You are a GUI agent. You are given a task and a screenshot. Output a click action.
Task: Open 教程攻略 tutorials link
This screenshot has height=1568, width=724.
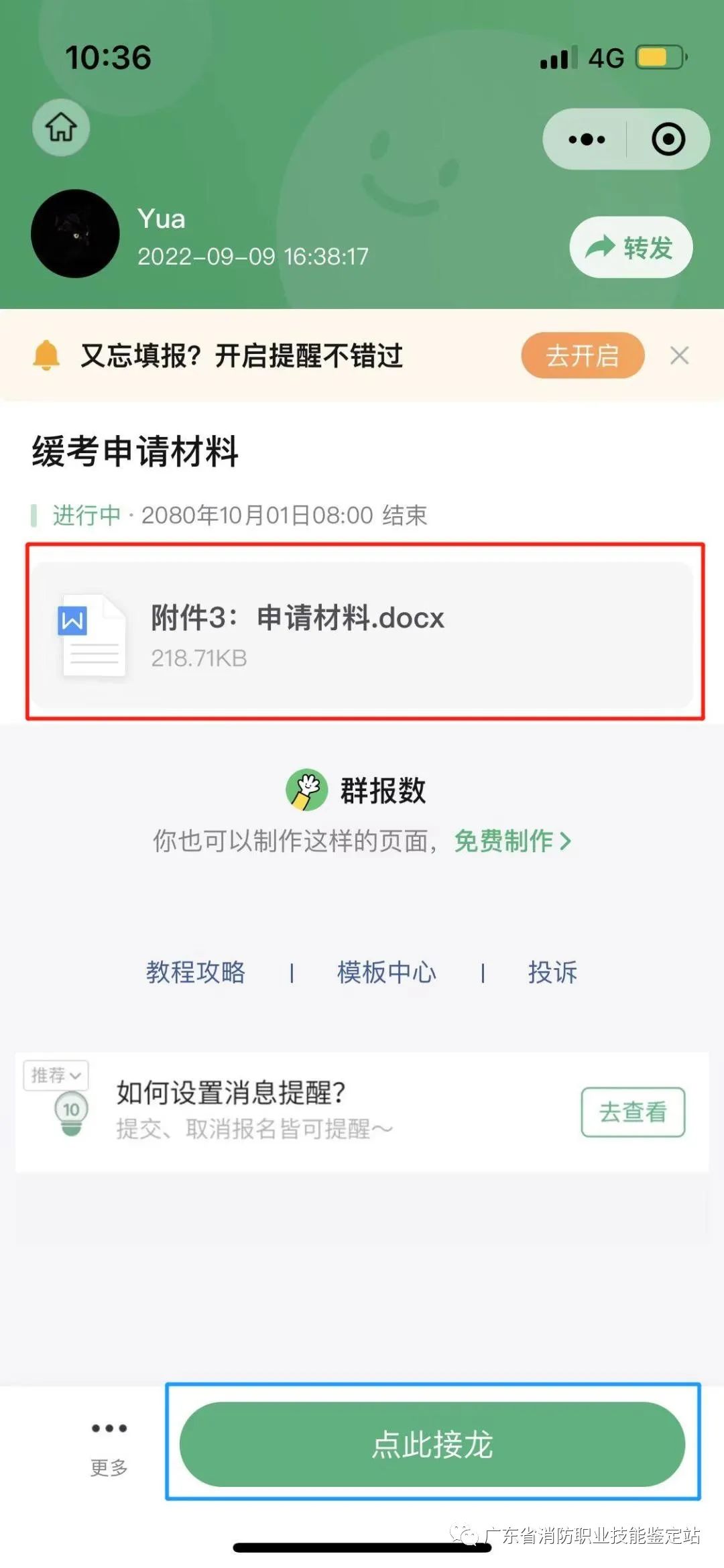(x=196, y=972)
